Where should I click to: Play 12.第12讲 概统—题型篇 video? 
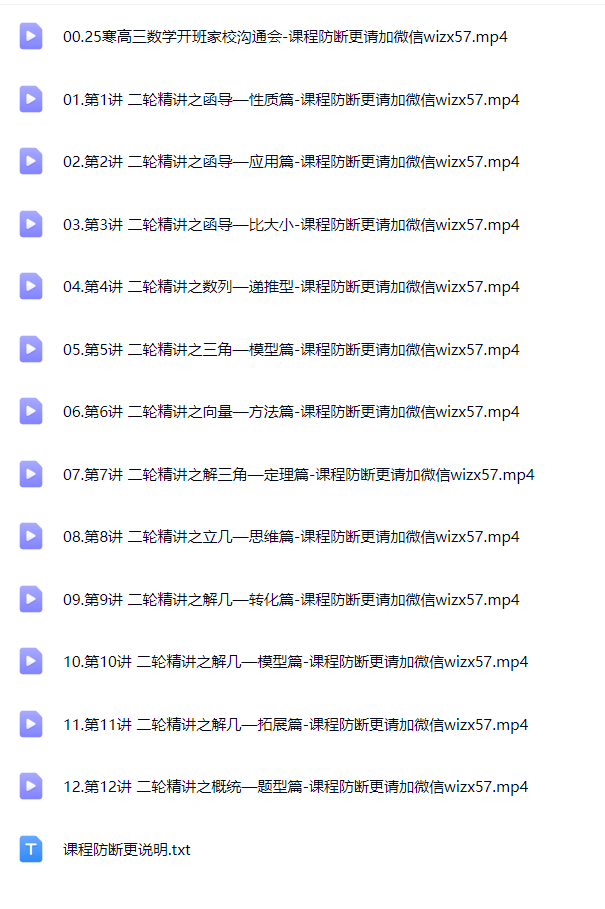tap(295, 787)
